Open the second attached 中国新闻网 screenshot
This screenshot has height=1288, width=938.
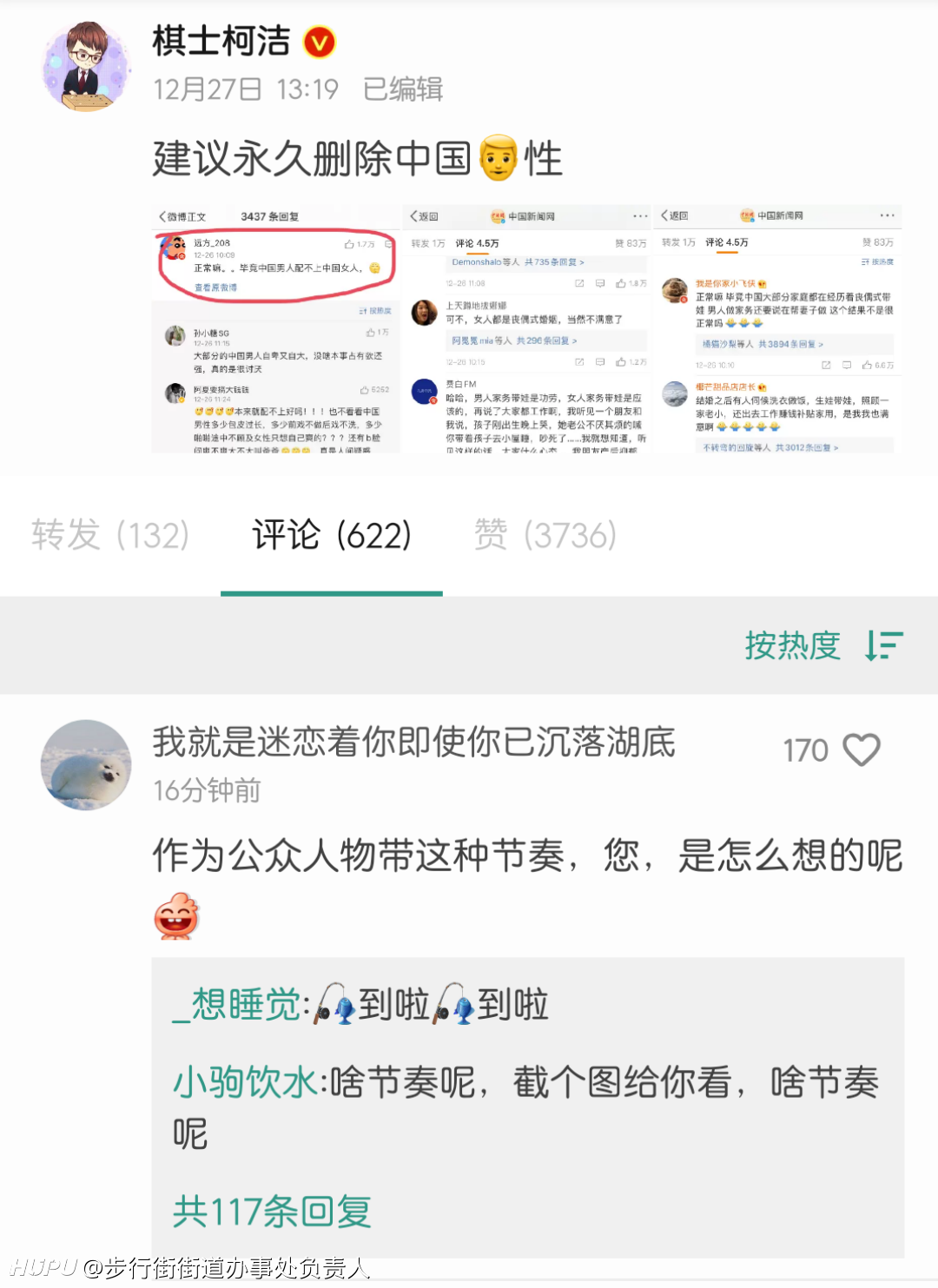(x=528, y=329)
